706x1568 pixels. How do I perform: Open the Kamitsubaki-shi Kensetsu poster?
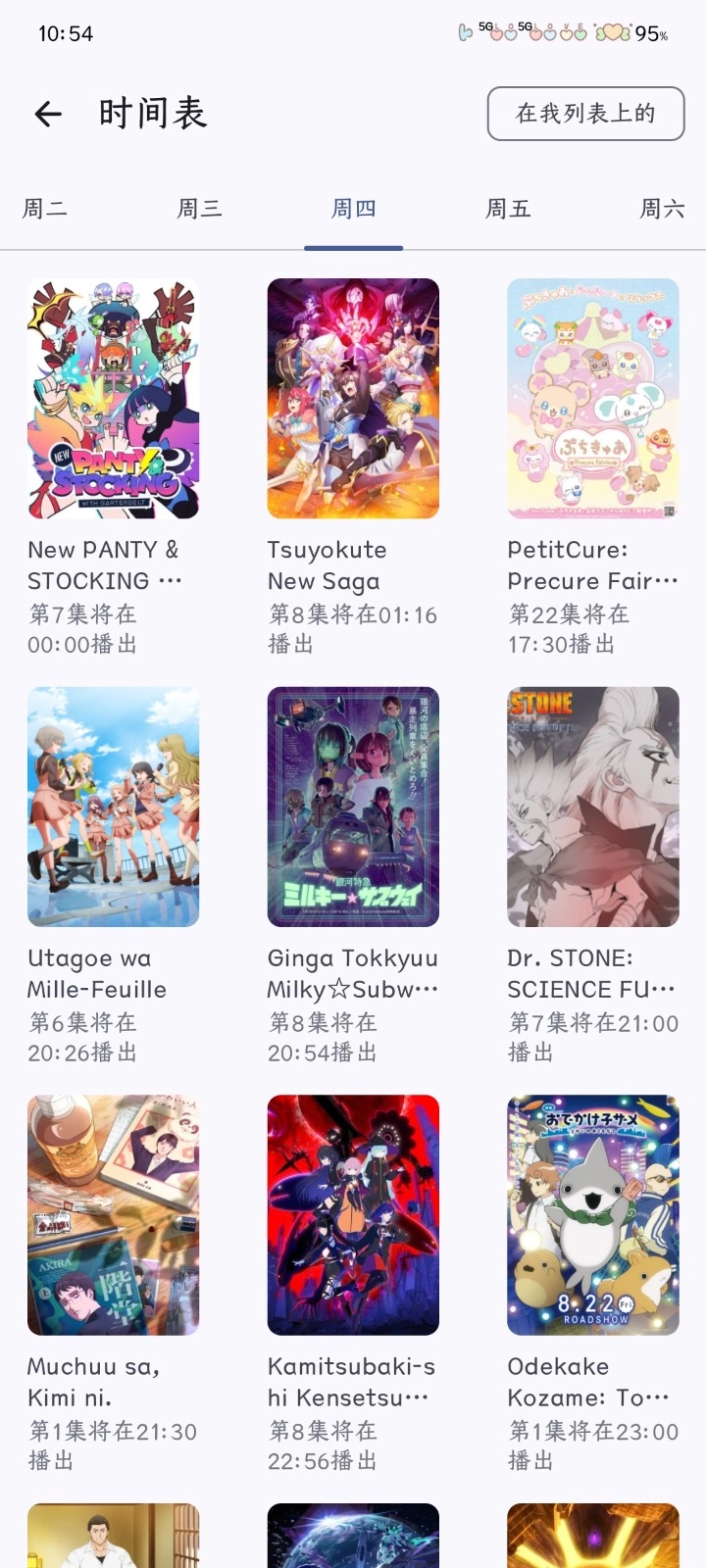click(353, 1214)
